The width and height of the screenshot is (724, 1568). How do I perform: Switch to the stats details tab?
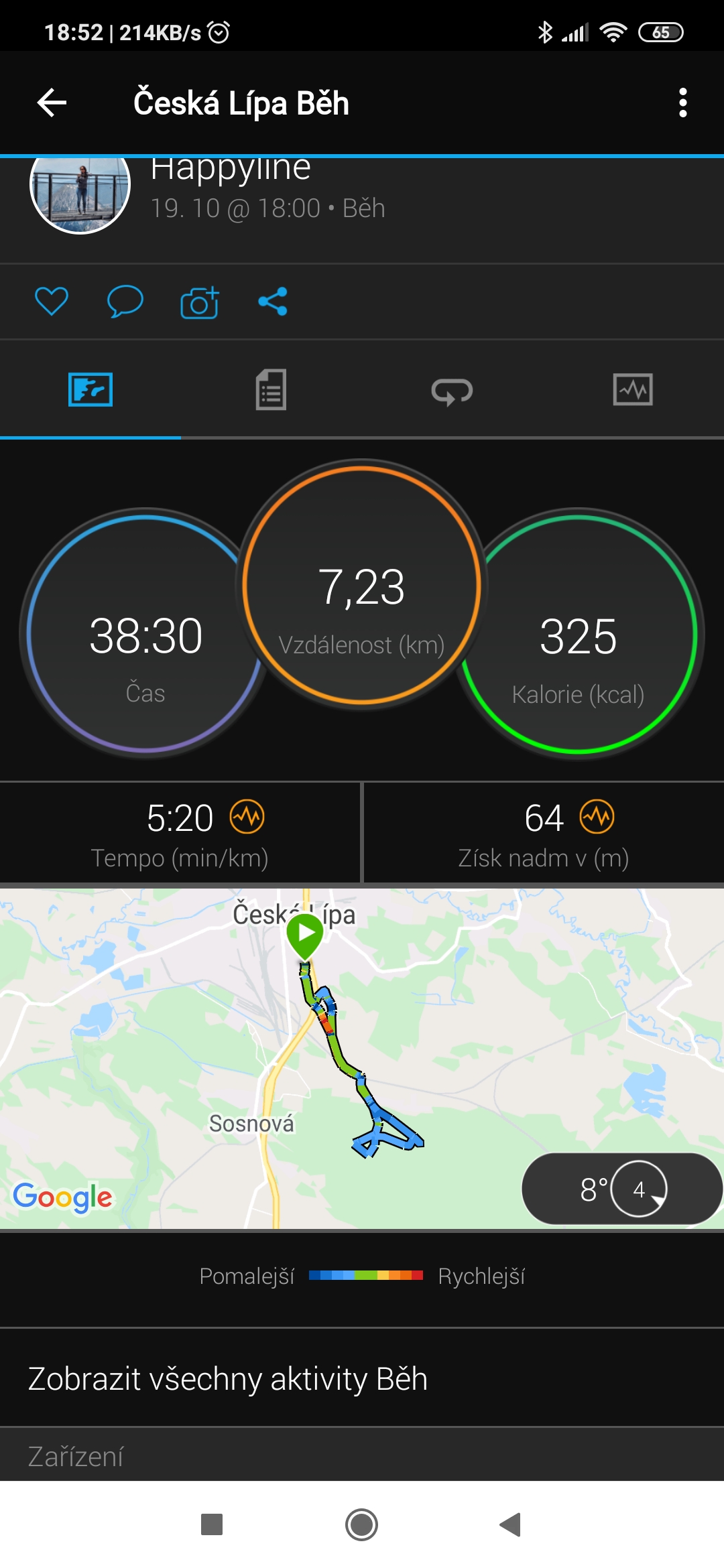(x=271, y=390)
